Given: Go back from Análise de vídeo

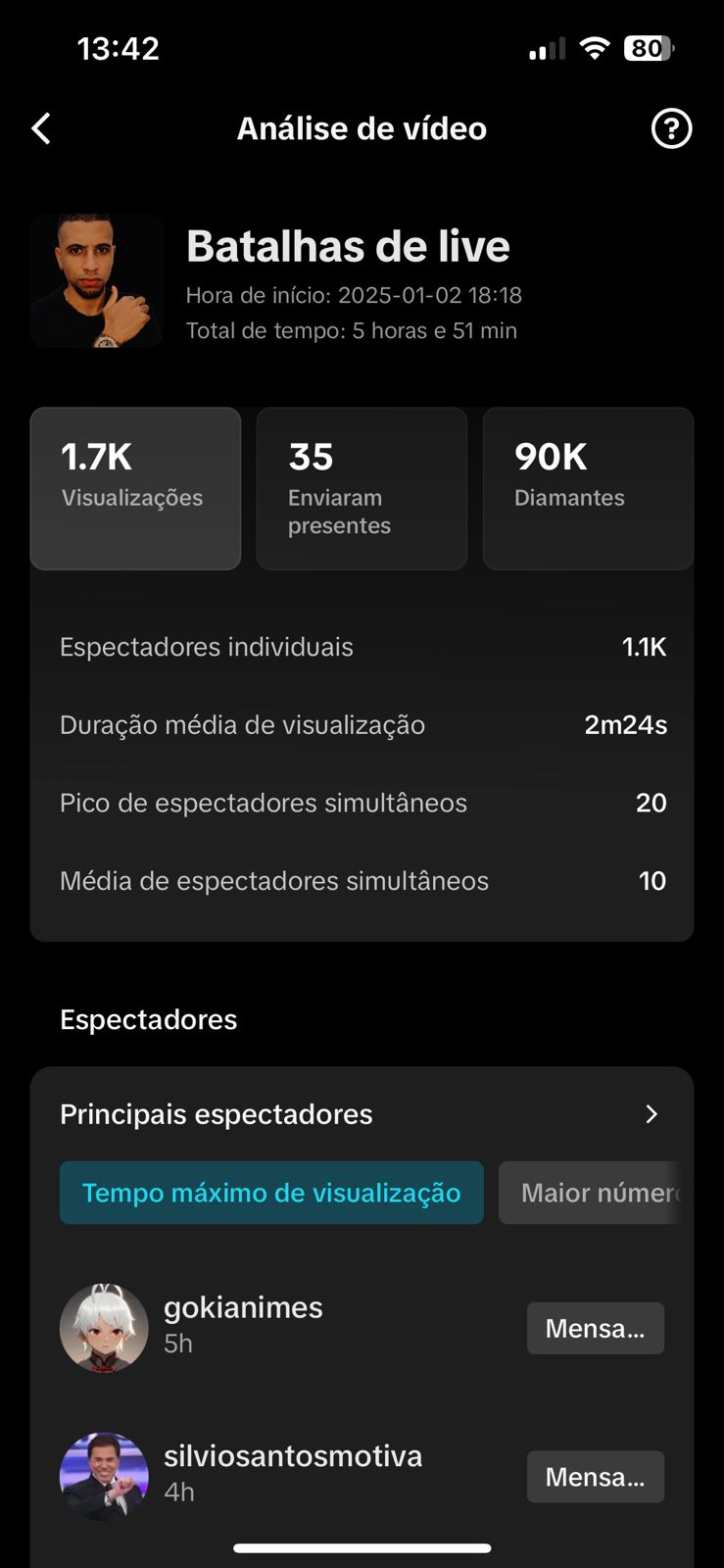Looking at the screenshot, I should [x=41, y=128].
